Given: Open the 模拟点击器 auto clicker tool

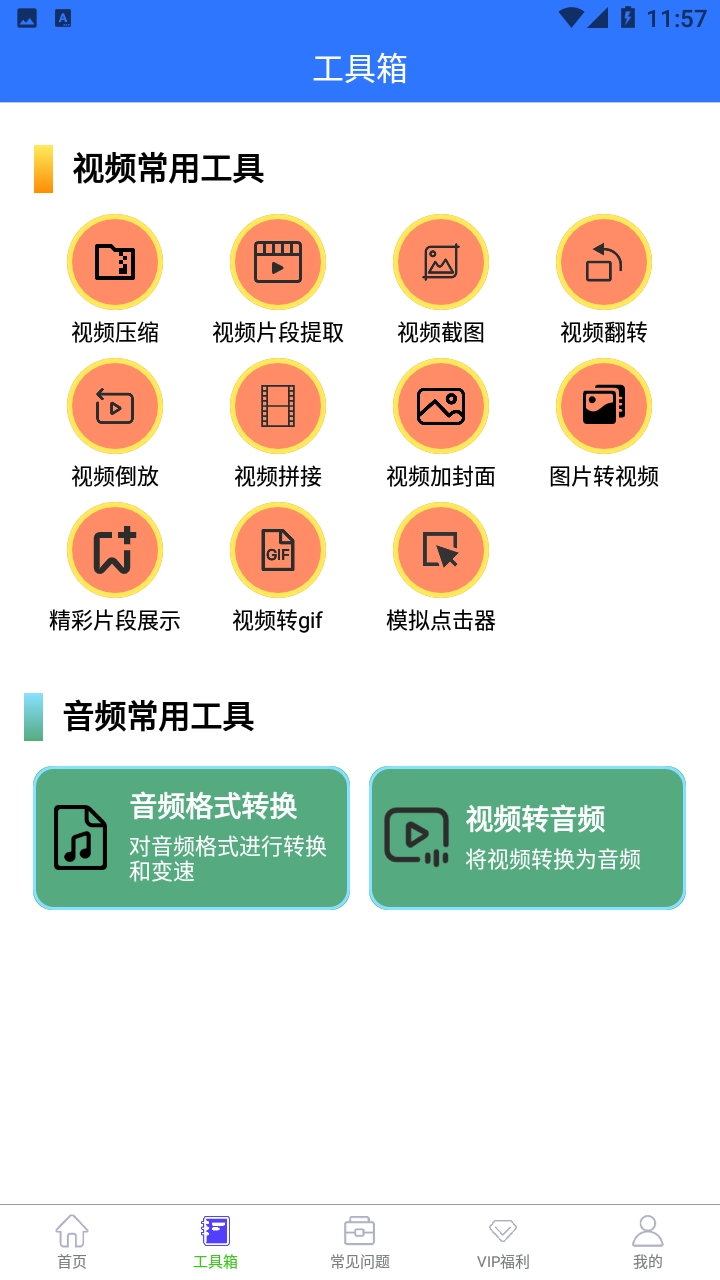Looking at the screenshot, I should click(x=440, y=550).
